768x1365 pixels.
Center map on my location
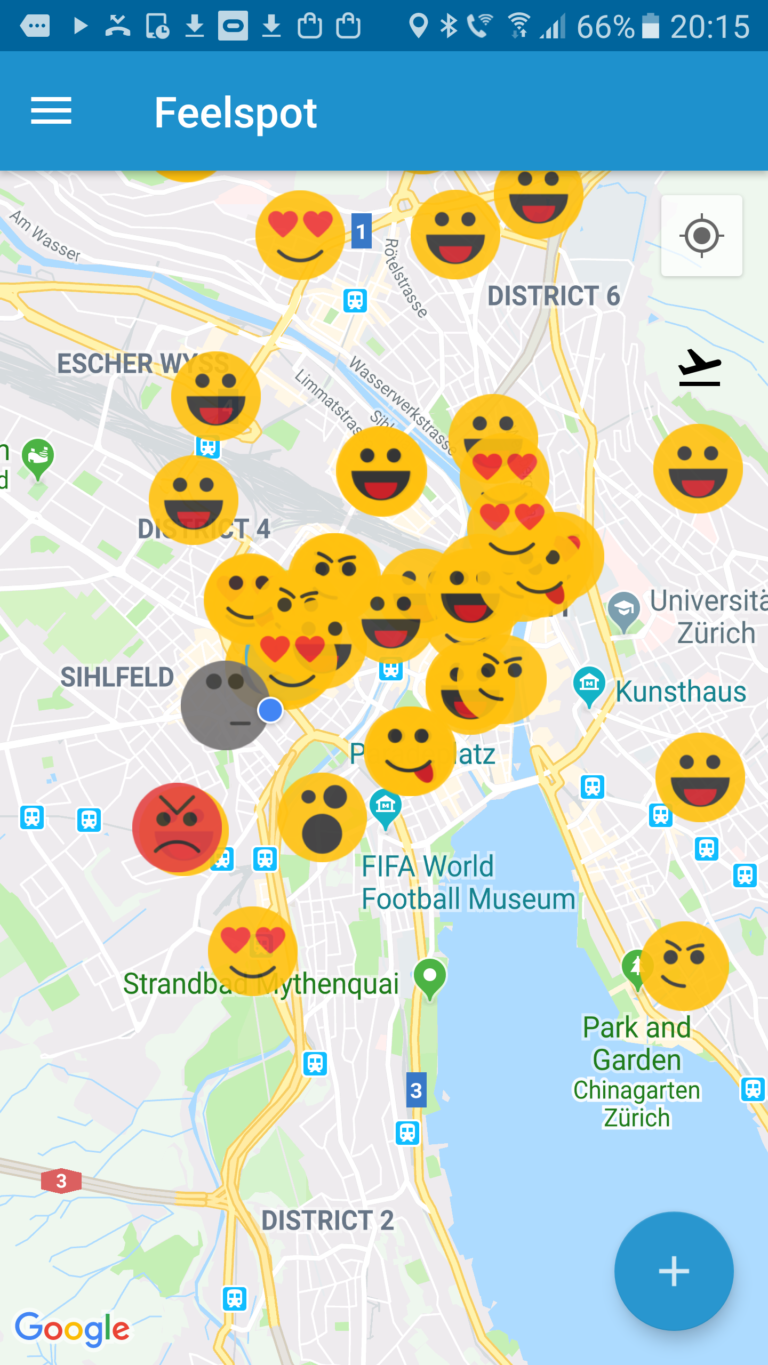coord(701,237)
